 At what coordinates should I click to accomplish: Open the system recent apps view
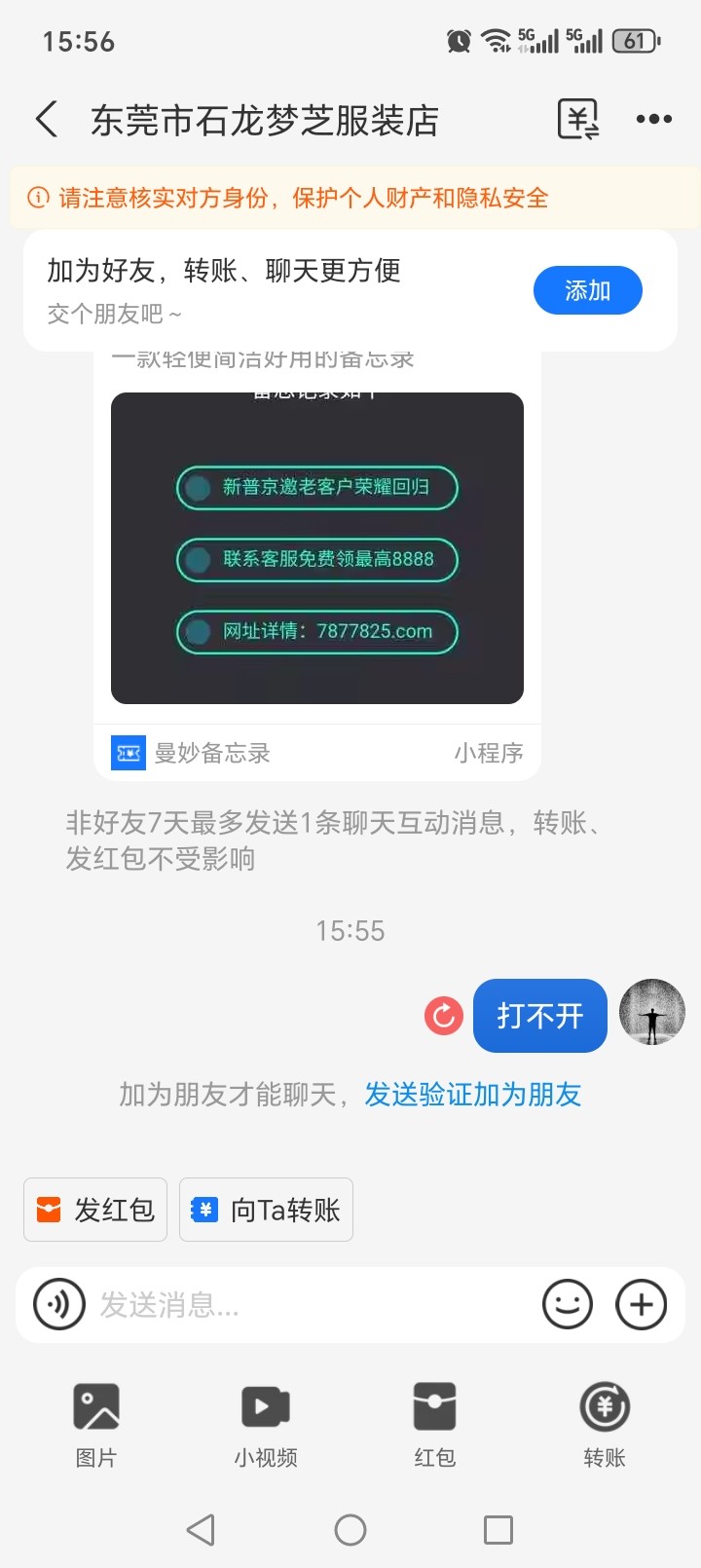(498, 1530)
